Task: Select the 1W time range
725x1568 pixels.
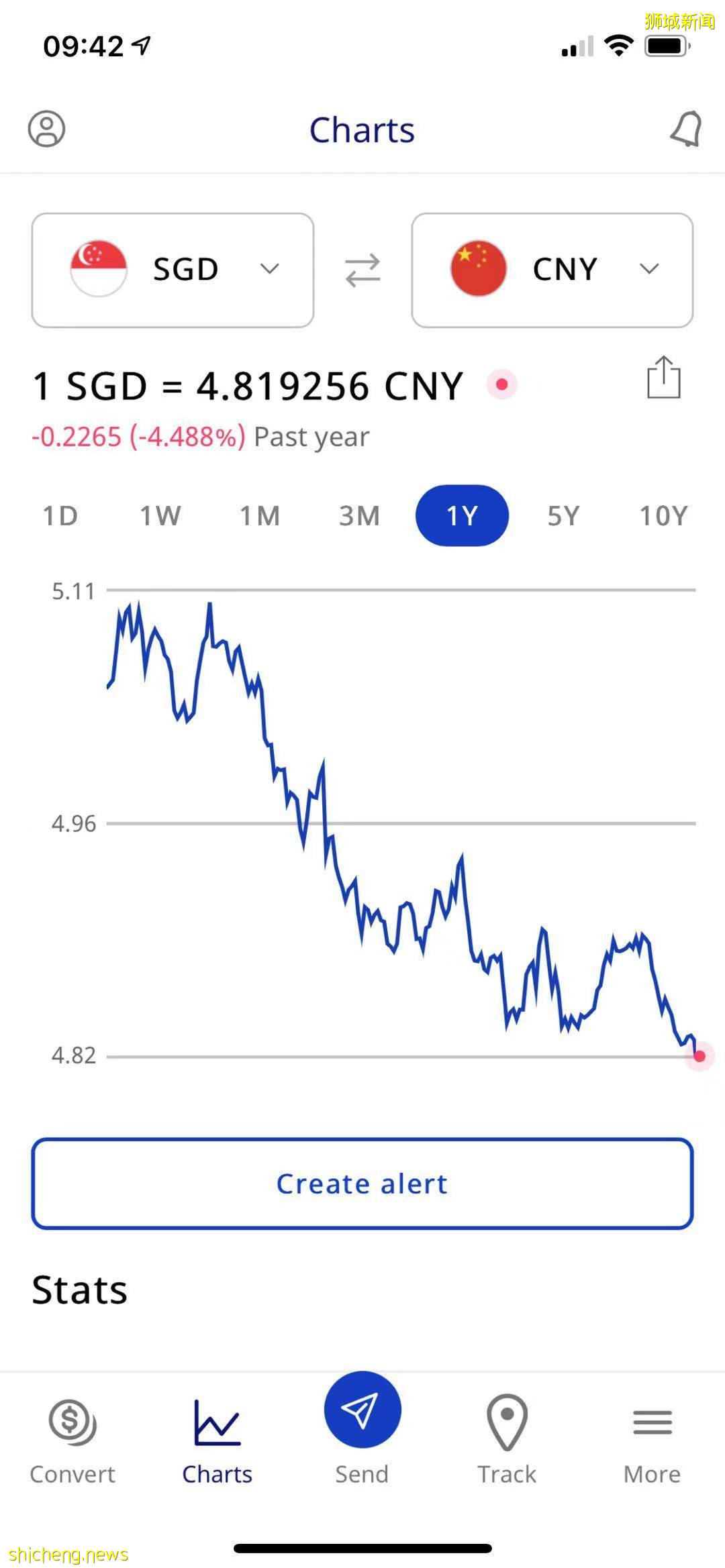Action: (x=160, y=516)
